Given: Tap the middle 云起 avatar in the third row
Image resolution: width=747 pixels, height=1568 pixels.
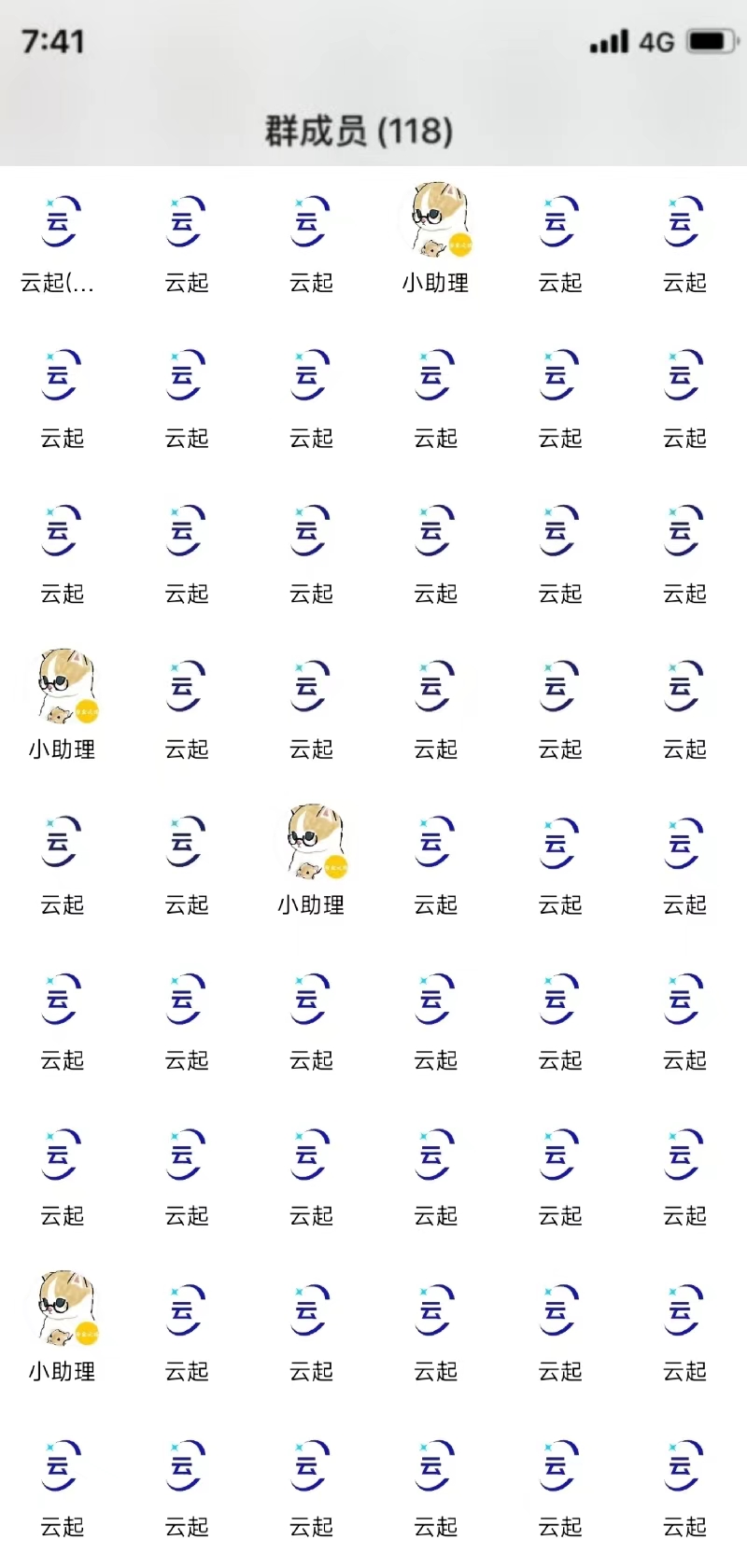Looking at the screenshot, I should pos(310,531).
